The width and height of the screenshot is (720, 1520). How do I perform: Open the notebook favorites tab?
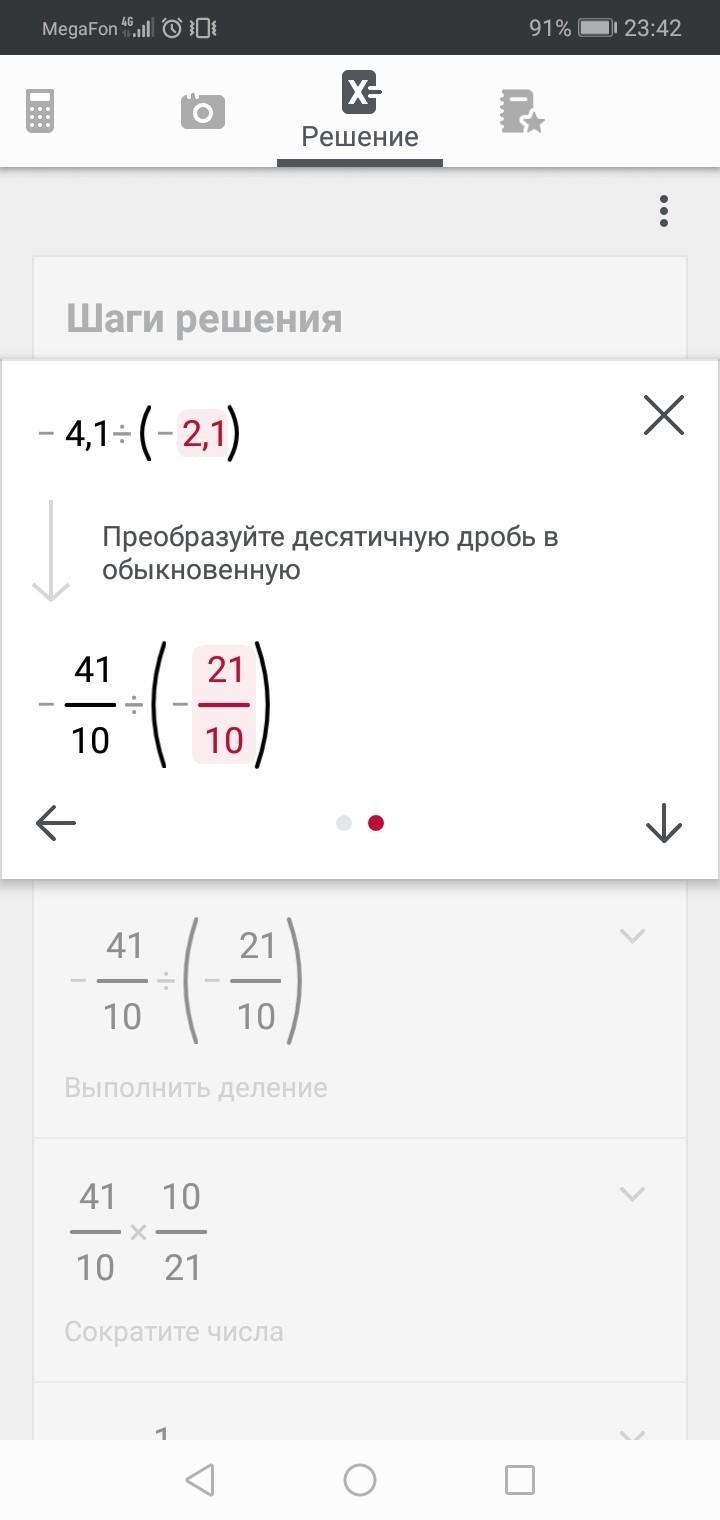click(521, 111)
